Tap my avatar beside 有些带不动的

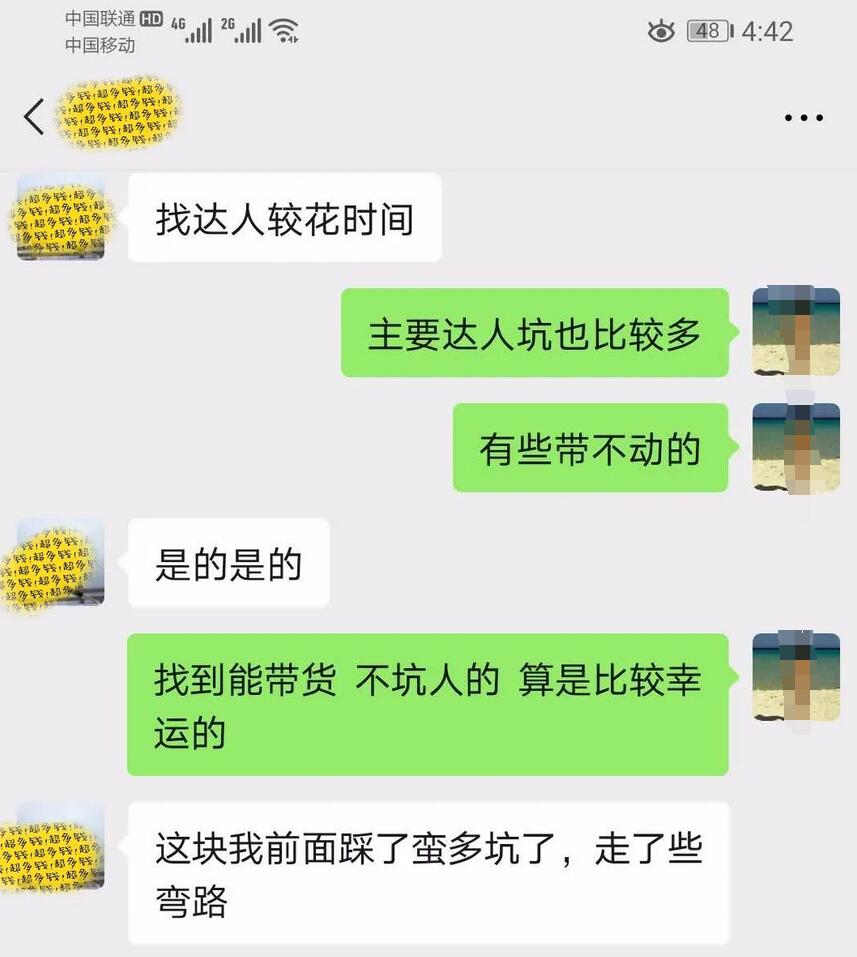click(796, 447)
